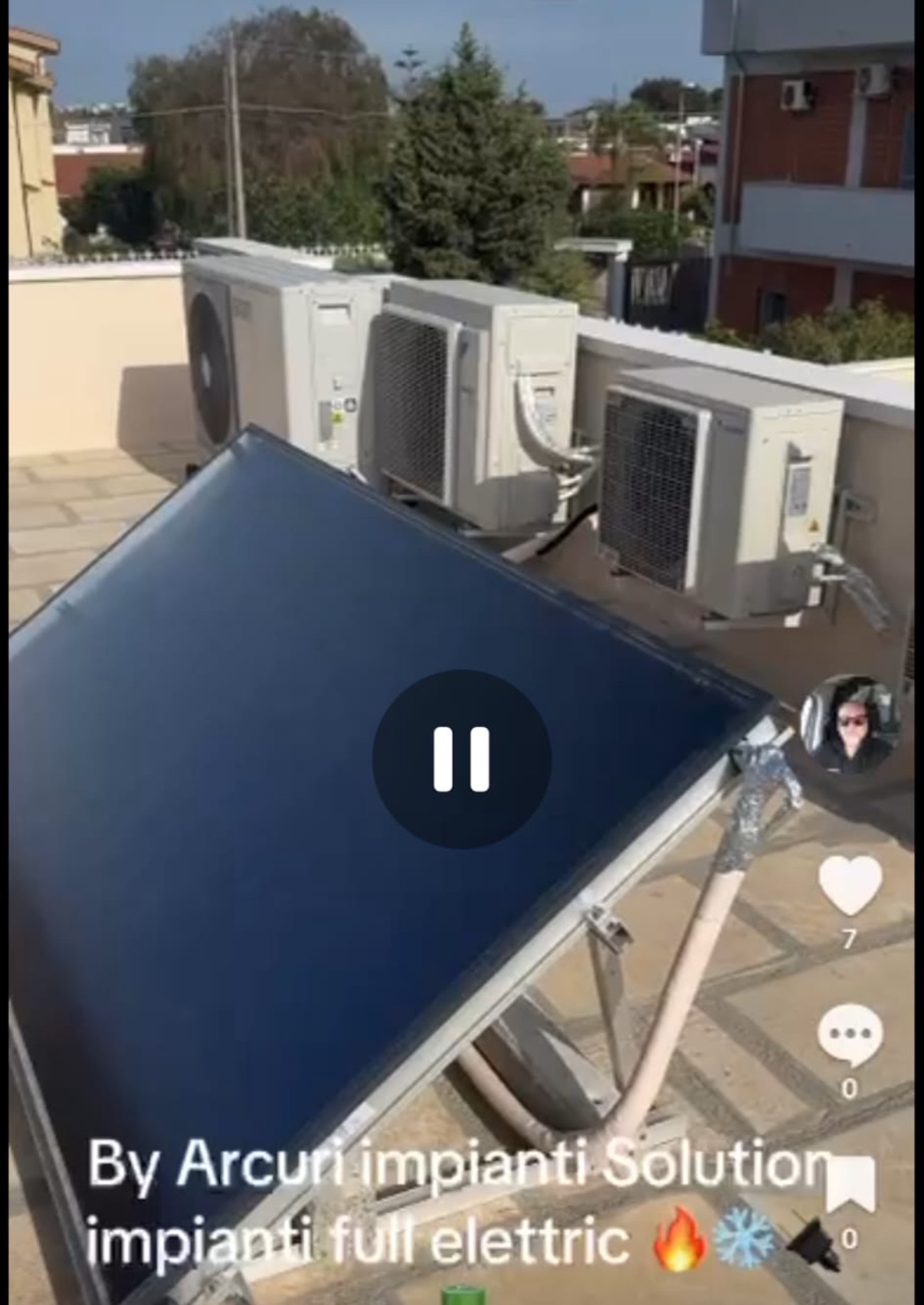Open the comments bubble
924x1305 pixels.
[x=850, y=1034]
